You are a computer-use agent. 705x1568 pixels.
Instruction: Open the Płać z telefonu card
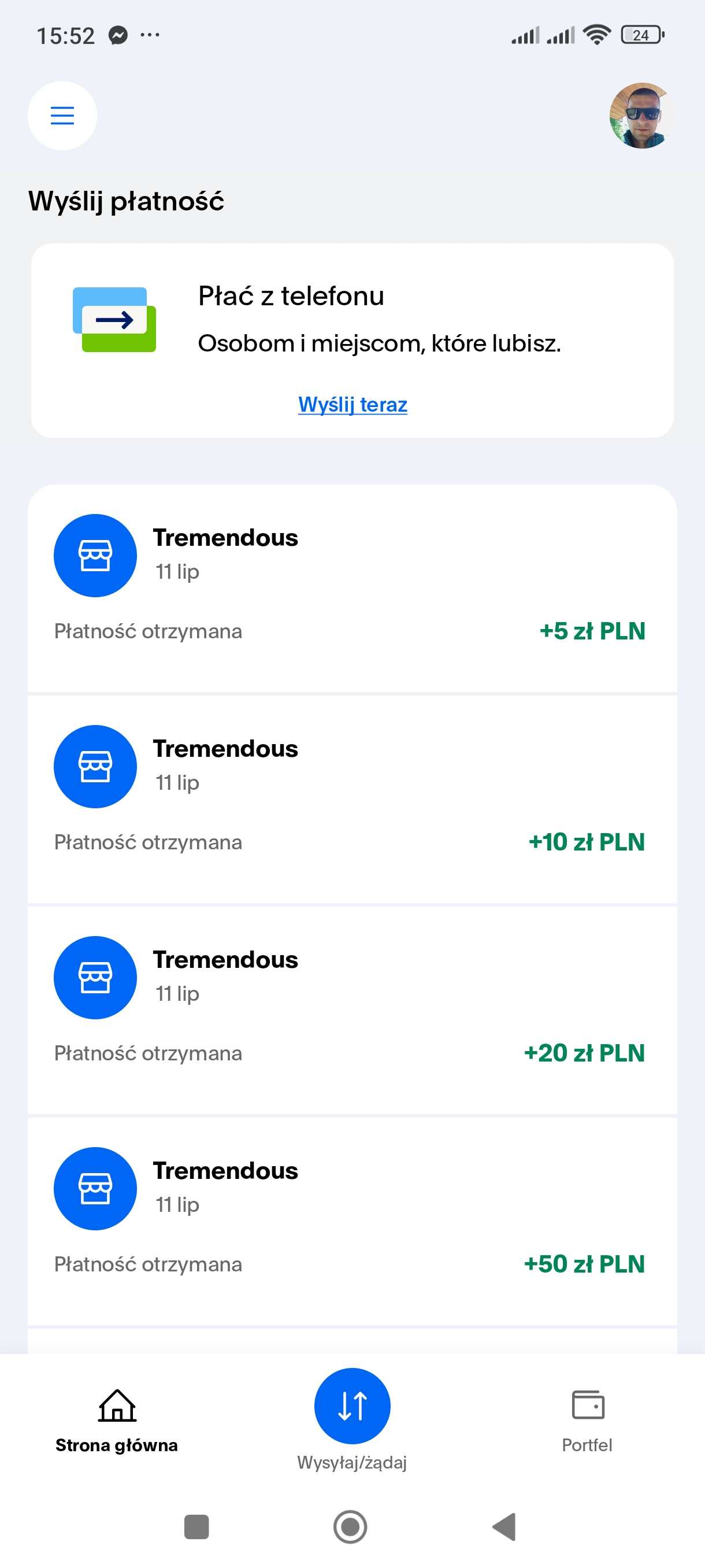point(352,341)
